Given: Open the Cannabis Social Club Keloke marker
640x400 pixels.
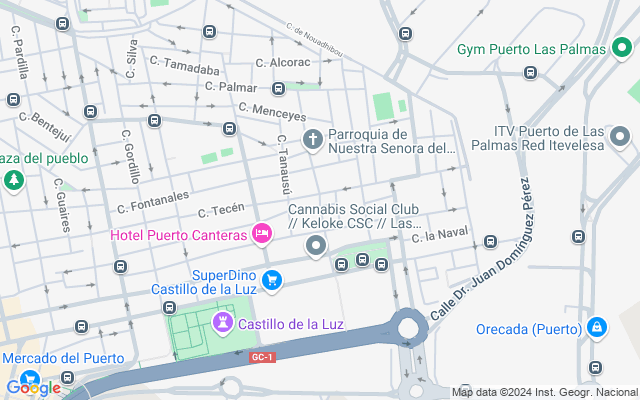Looking at the screenshot, I should (317, 245).
